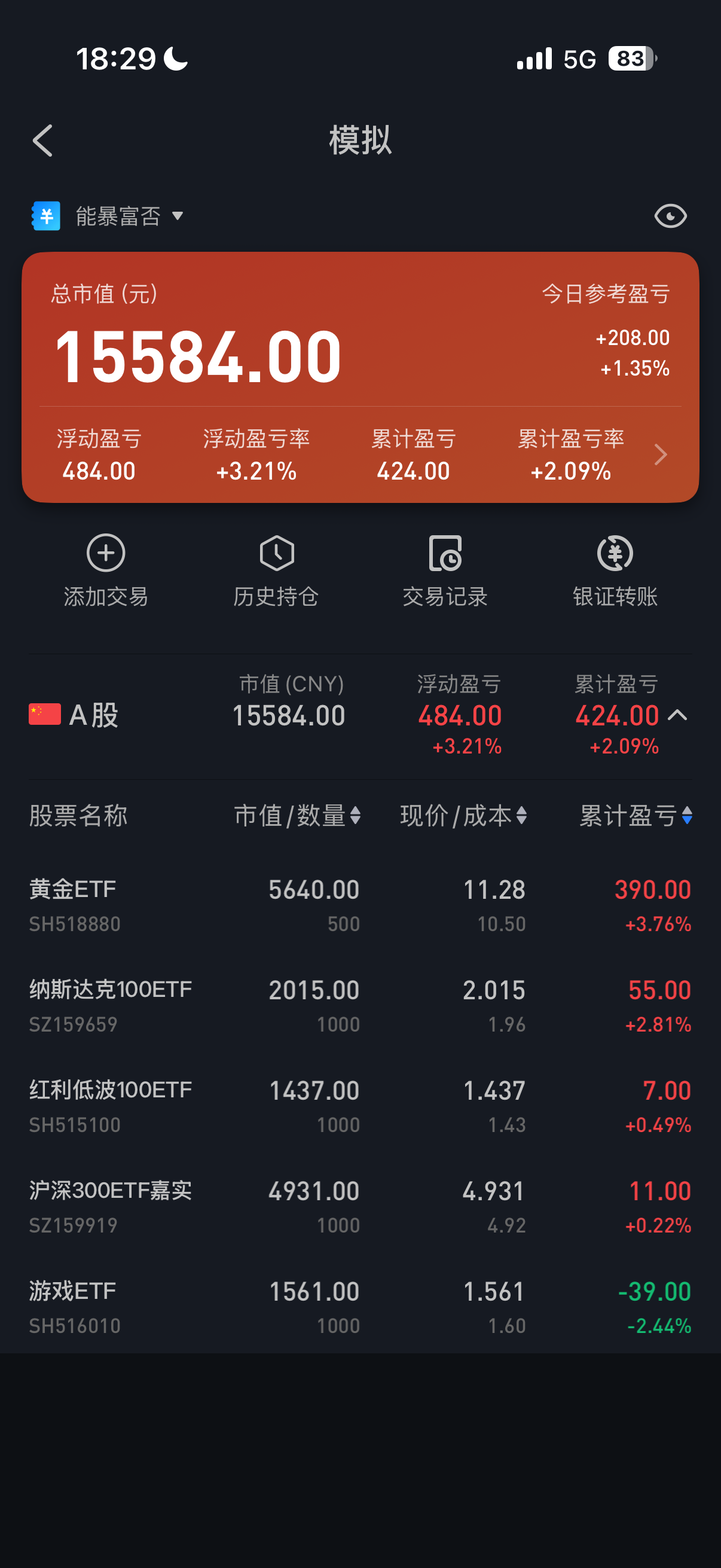Open the 黄金ETF holding
The image size is (721, 1568).
click(x=360, y=905)
